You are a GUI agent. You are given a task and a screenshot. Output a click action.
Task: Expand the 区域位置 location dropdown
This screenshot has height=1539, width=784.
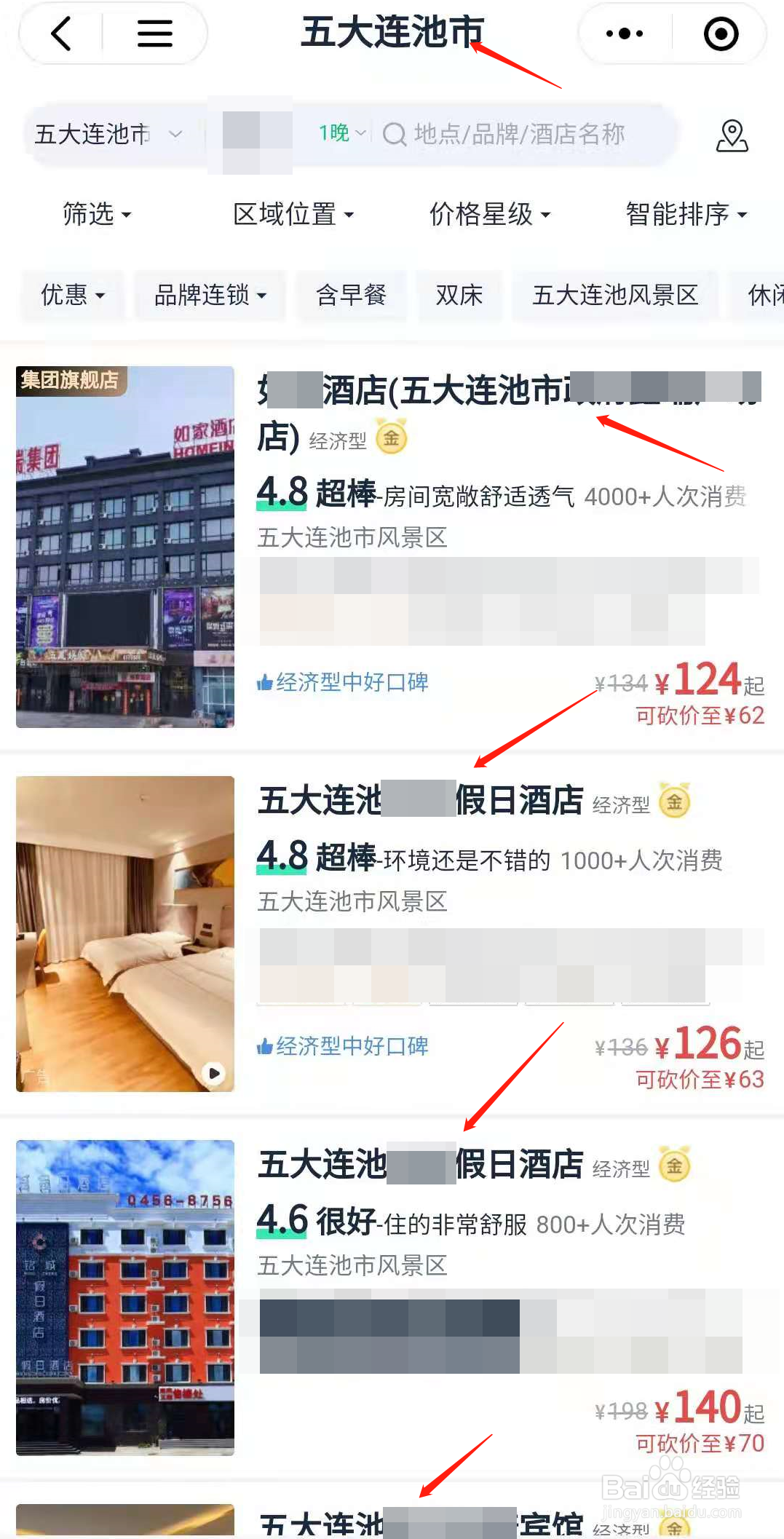pyautogui.click(x=292, y=215)
